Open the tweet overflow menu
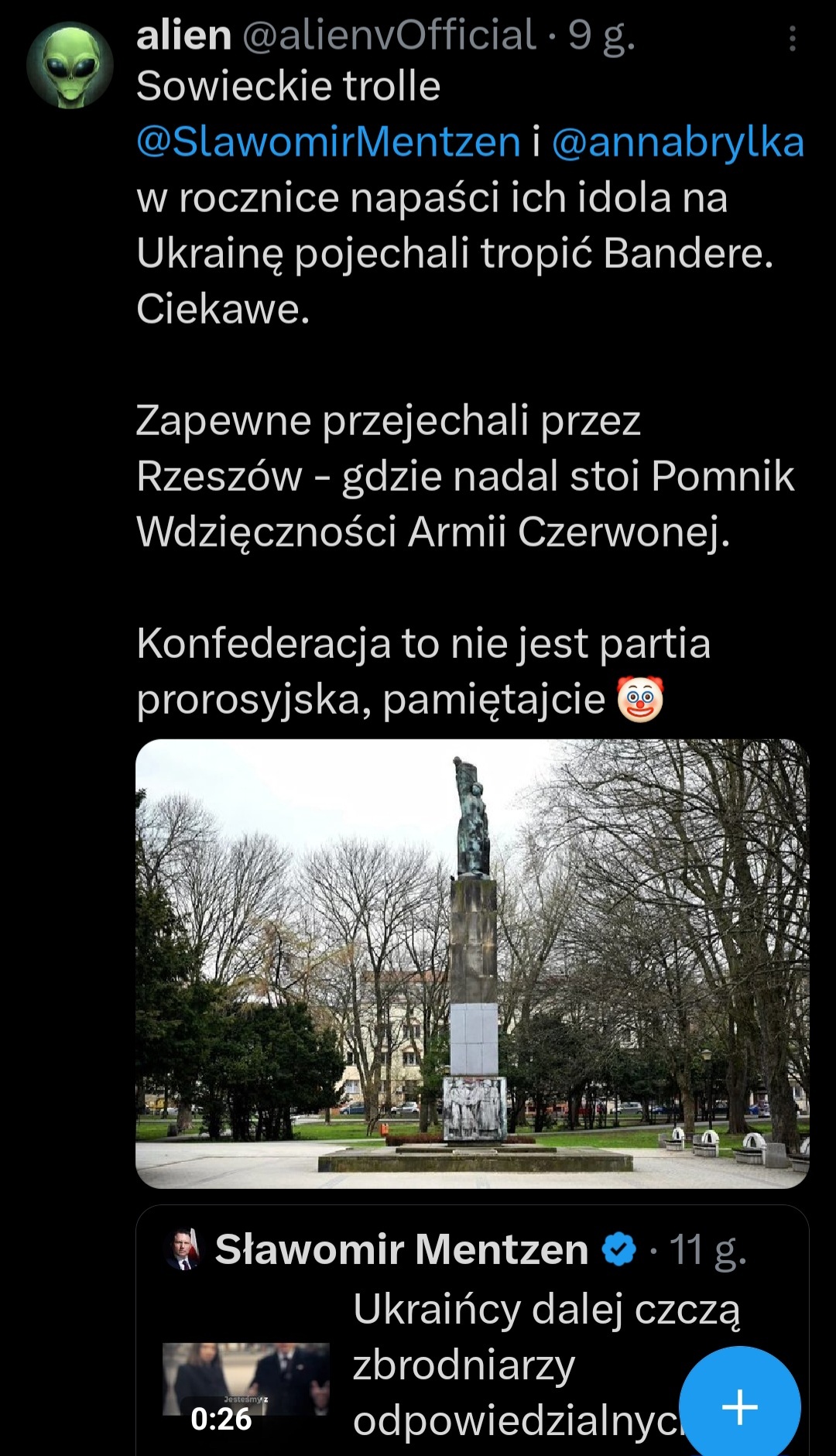Screen dimensions: 836x1456 click(x=792, y=39)
